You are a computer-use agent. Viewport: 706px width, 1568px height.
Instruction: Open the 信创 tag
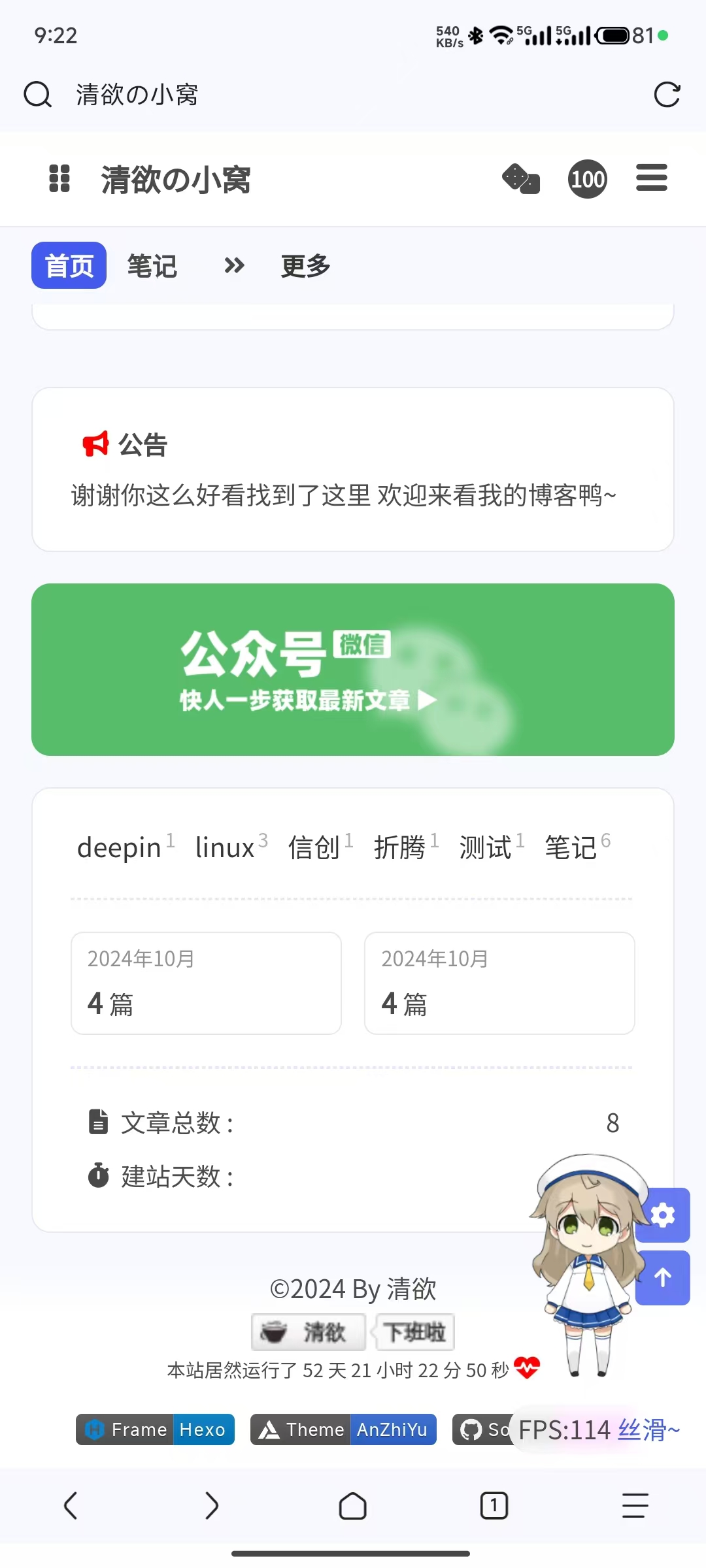point(314,848)
